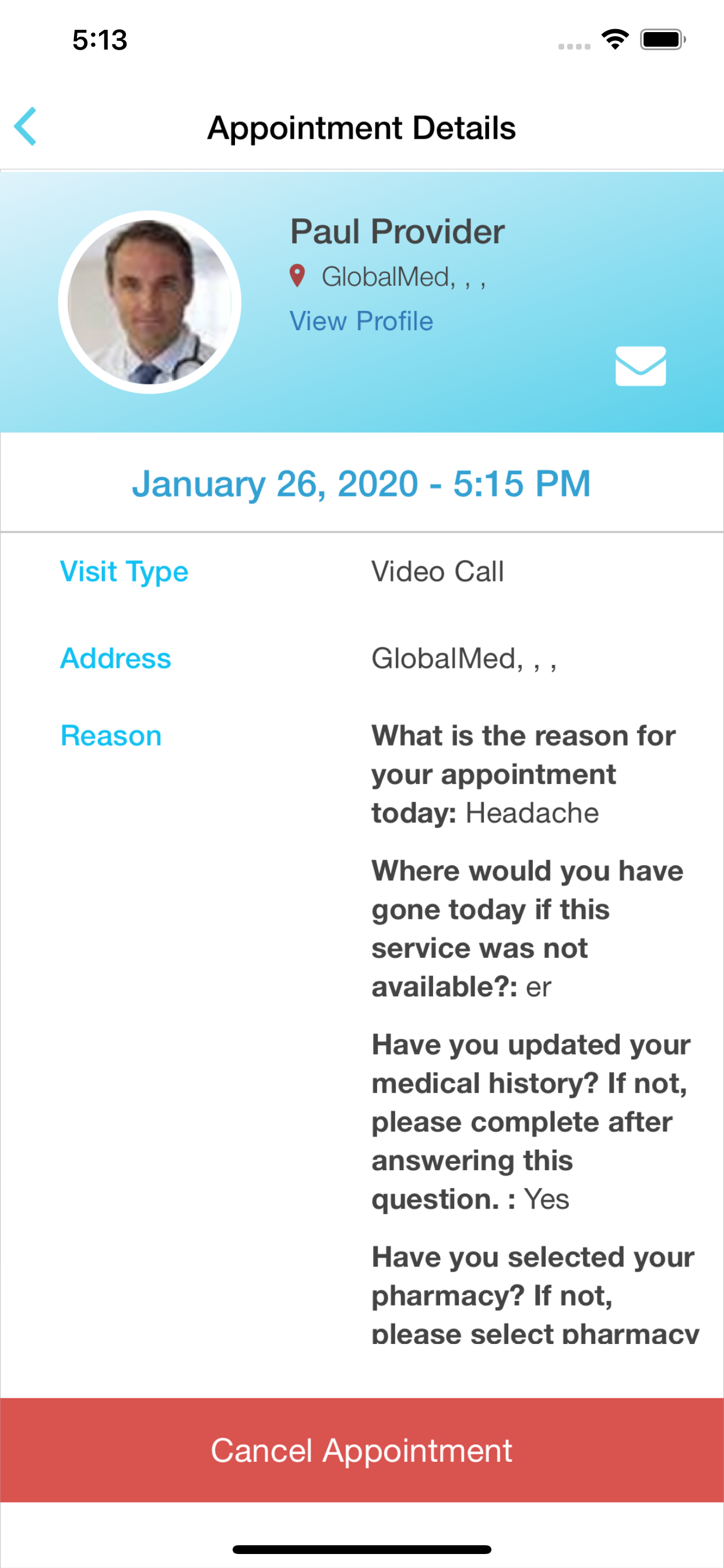Open View Profile for Paul Provider
Image resolution: width=724 pixels, height=1568 pixels.
(x=361, y=321)
